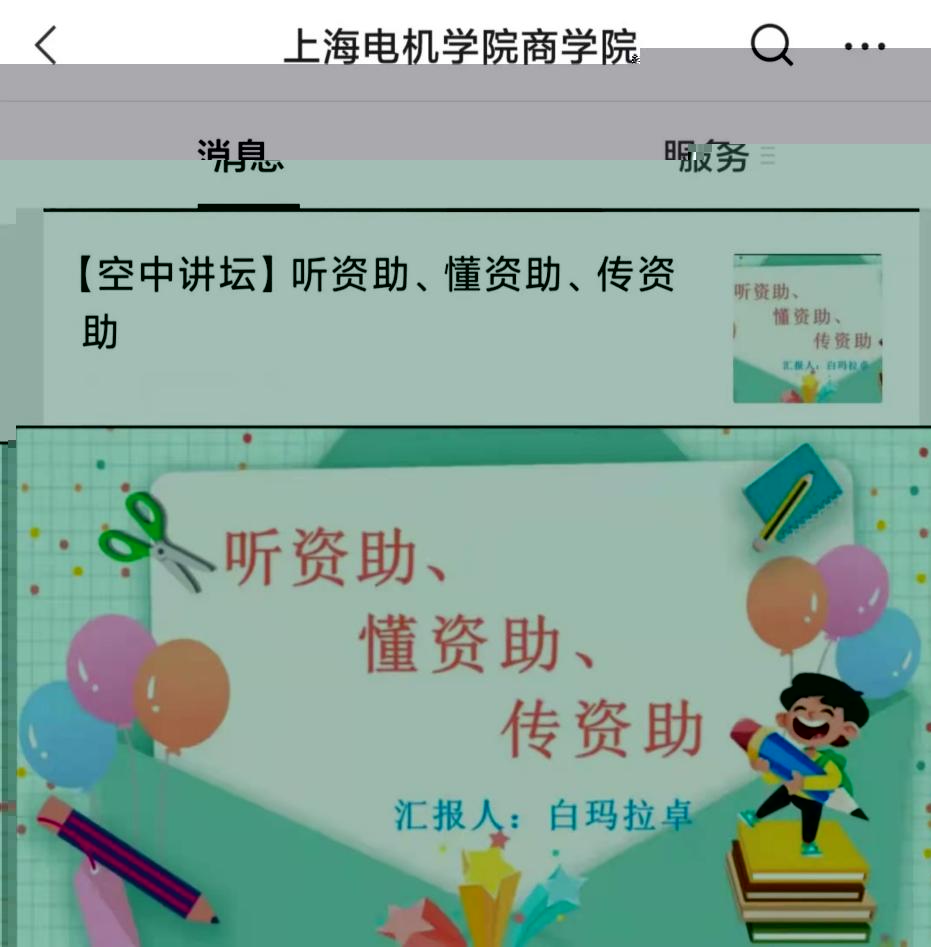931x947 pixels.
Task: Open the 【空中讲坛】听资助、懂资助、传资助 article
Action: click(376, 301)
